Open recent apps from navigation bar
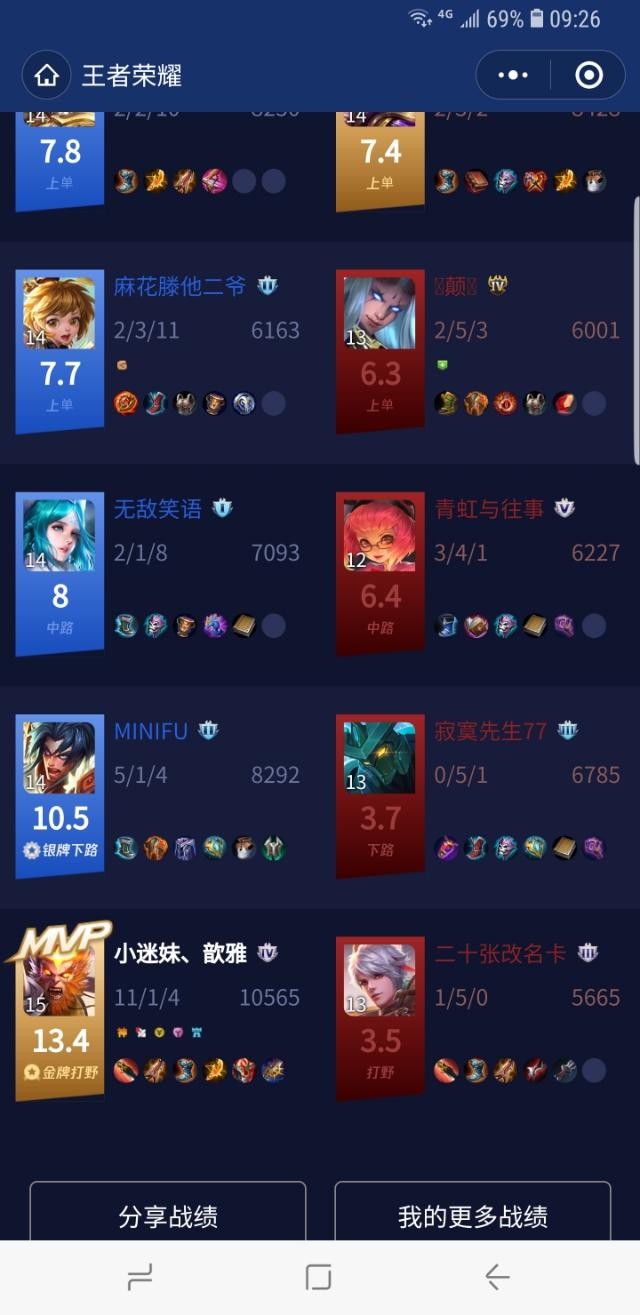Viewport: 640px width, 1315px height. (140, 1277)
